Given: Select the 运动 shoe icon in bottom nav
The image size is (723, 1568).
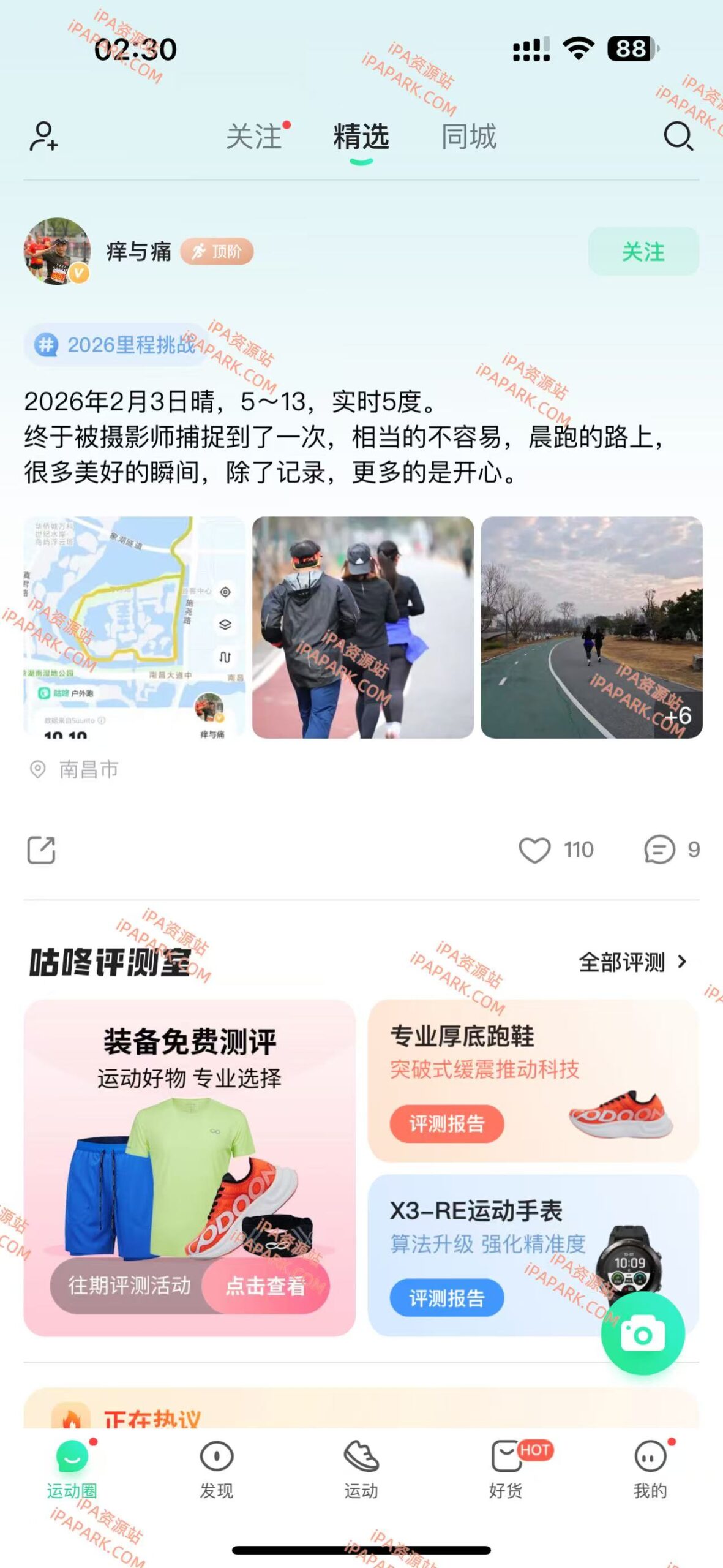Looking at the screenshot, I should pos(361,1457).
